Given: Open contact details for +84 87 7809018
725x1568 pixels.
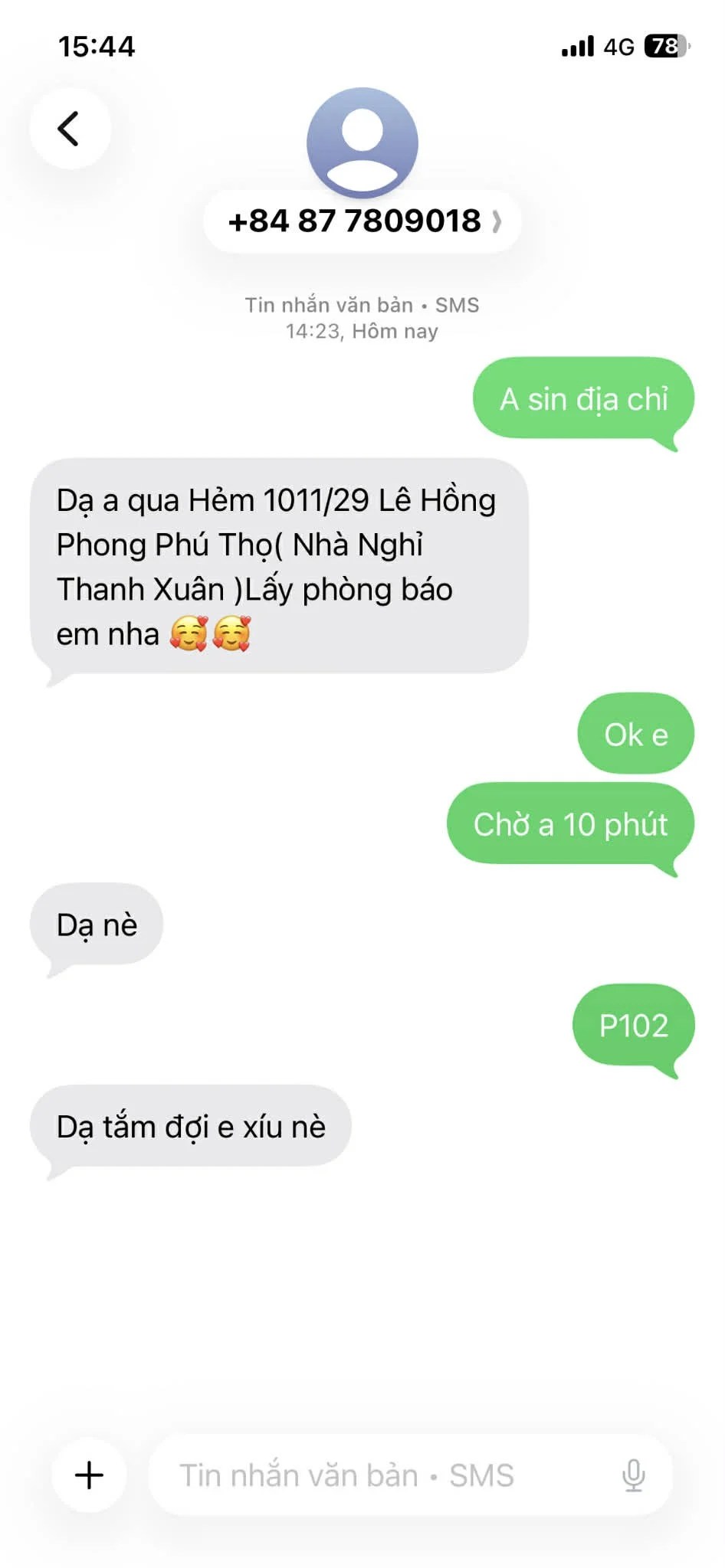Looking at the screenshot, I should [x=362, y=221].
